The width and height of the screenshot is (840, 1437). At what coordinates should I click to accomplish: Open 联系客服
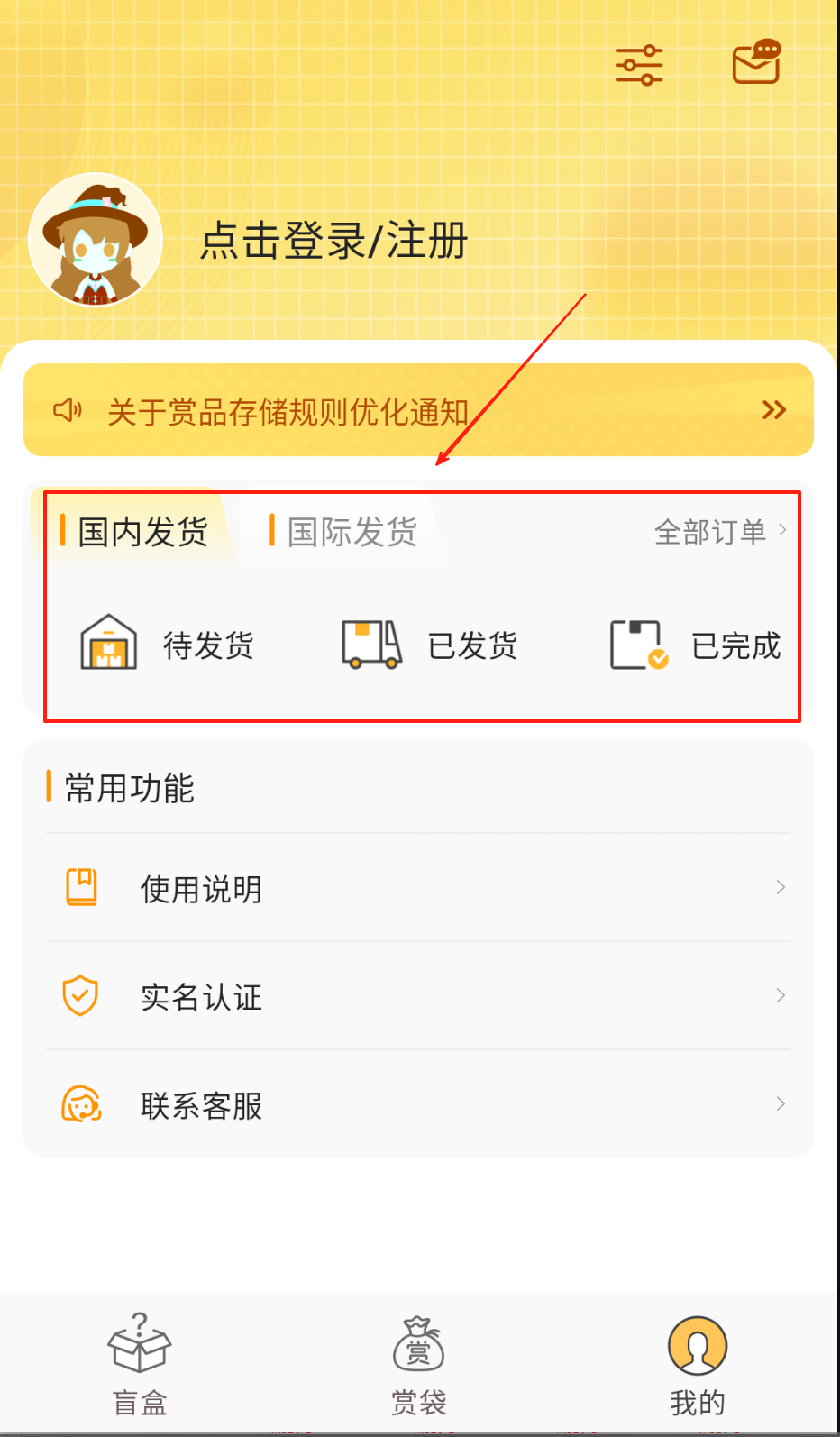coord(418,1104)
